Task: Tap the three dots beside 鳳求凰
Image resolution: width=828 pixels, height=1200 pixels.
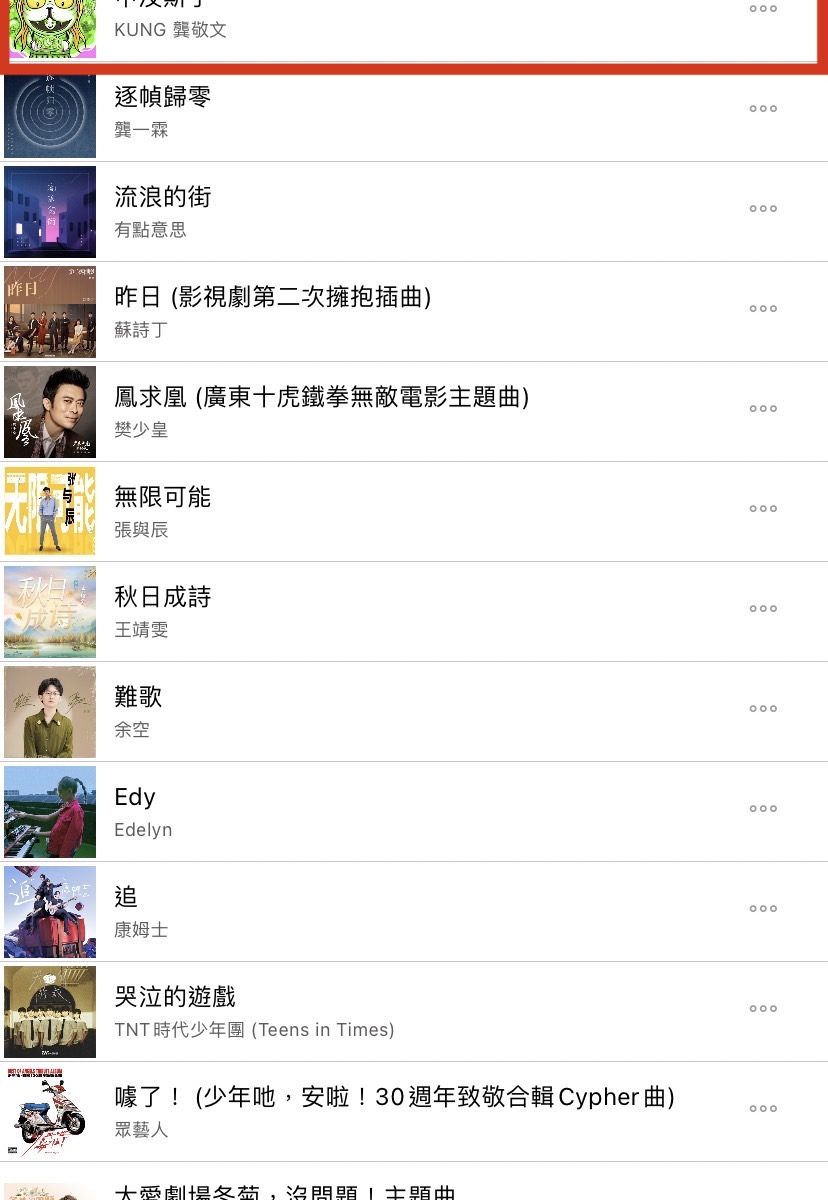Action: (763, 409)
